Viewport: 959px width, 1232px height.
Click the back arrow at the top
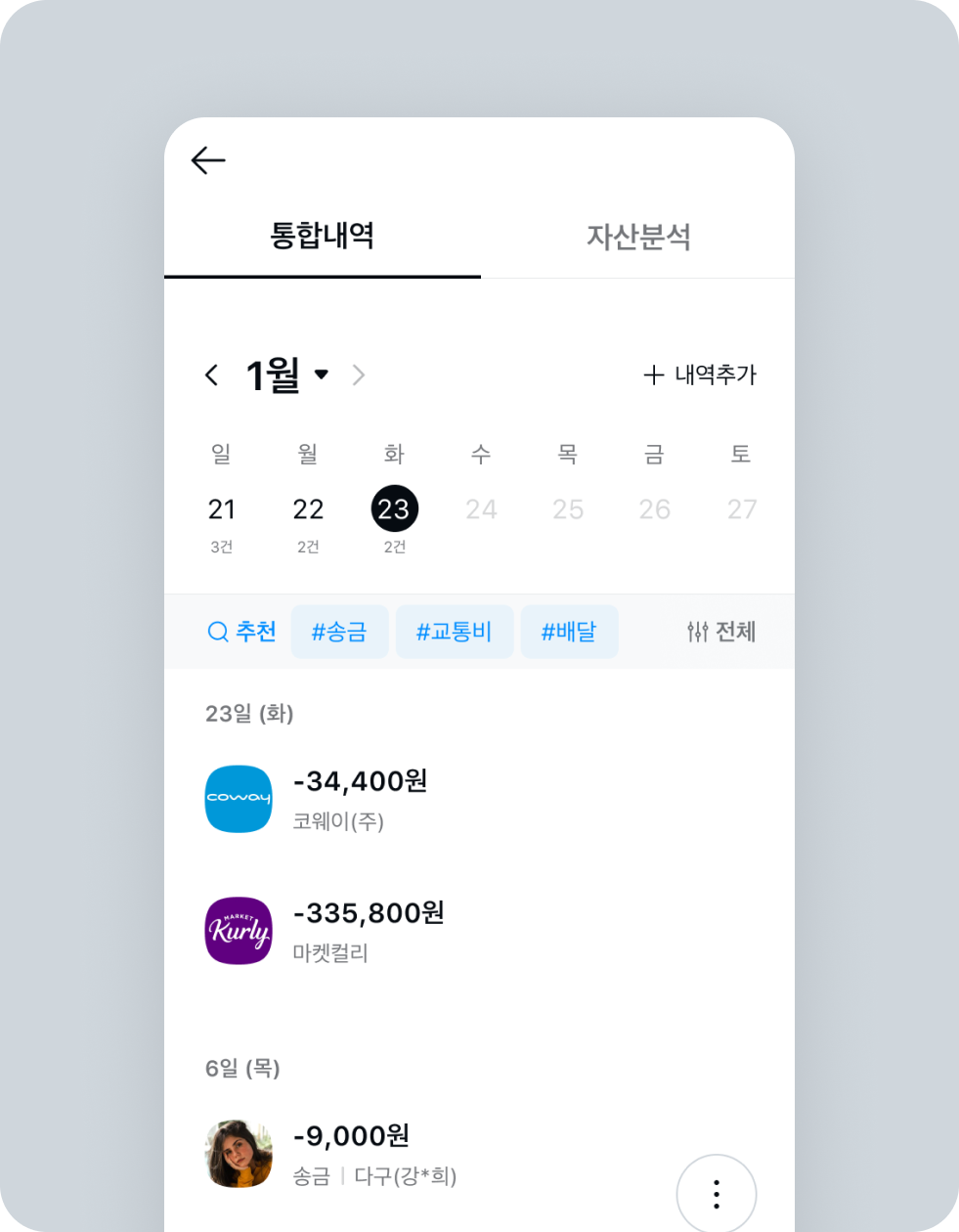click(x=206, y=159)
